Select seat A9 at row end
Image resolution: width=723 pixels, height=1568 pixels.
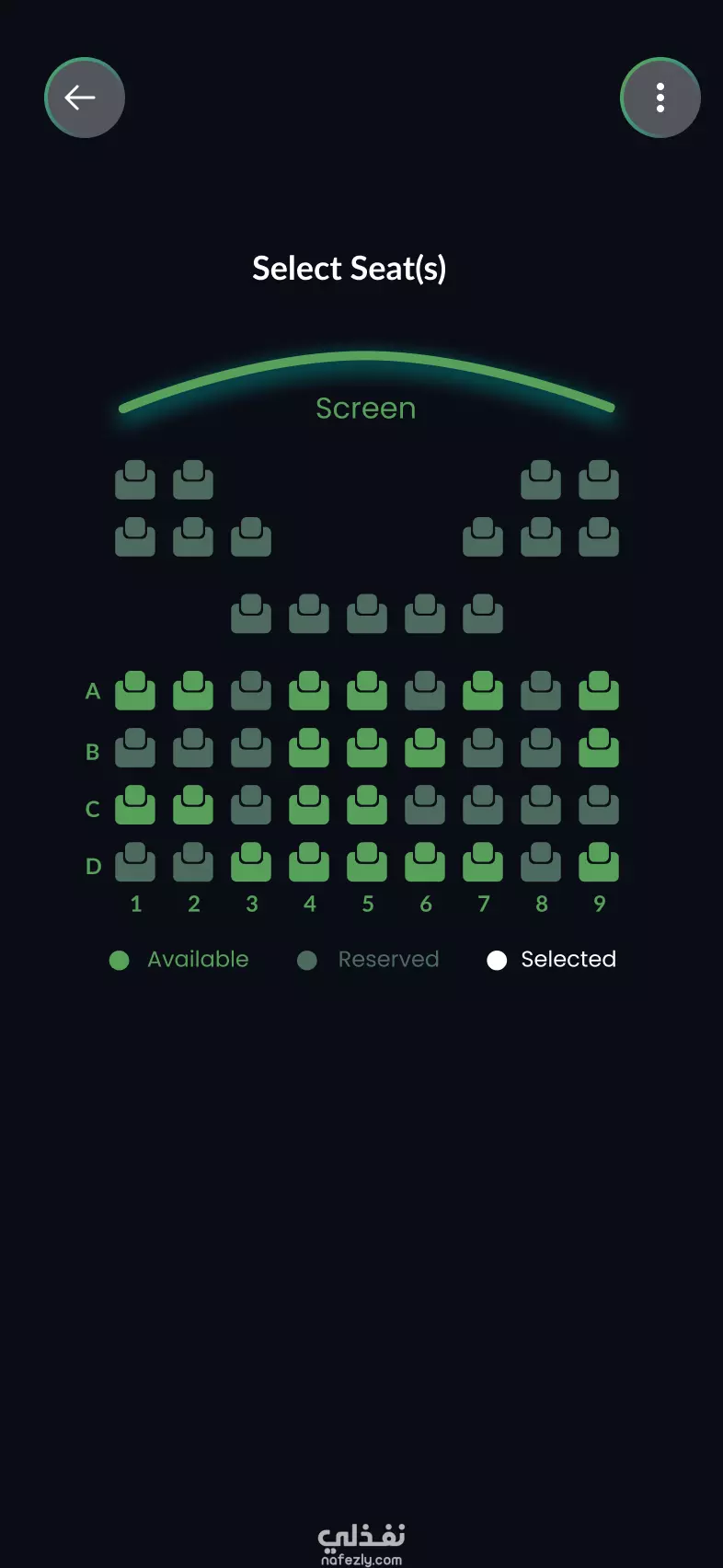(599, 691)
